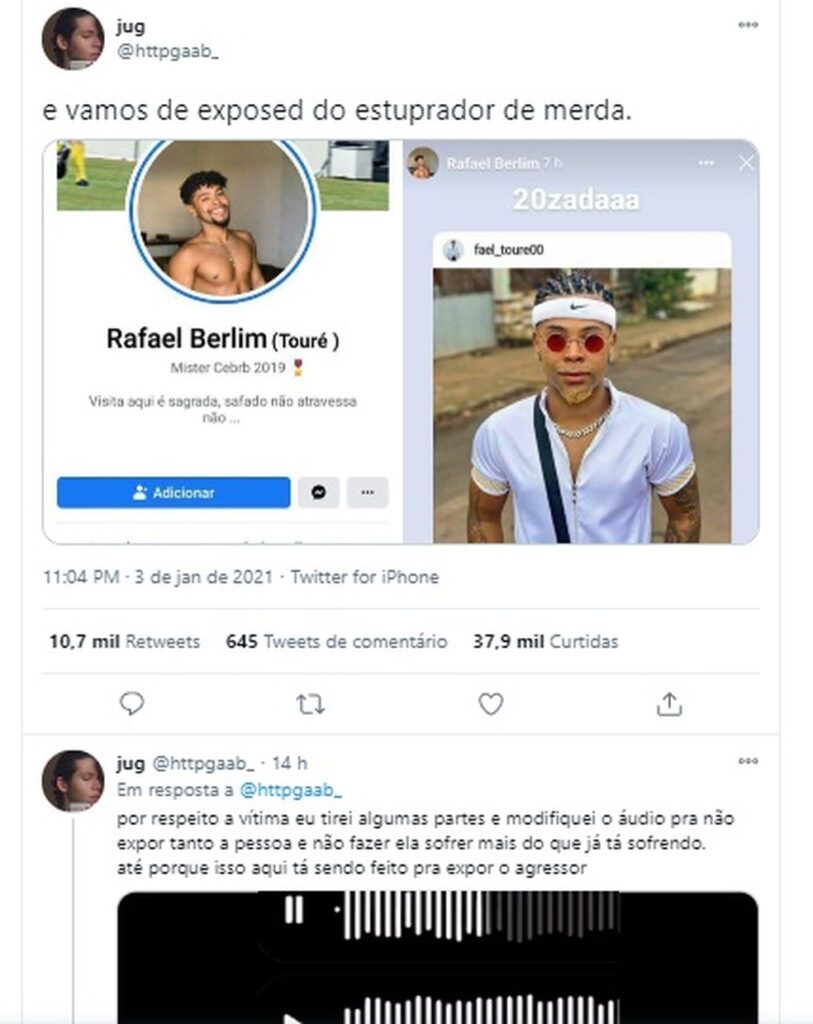The image size is (813, 1024).
Task: Open the Twitter for iPhone source link
Action: pyautogui.click(x=364, y=577)
